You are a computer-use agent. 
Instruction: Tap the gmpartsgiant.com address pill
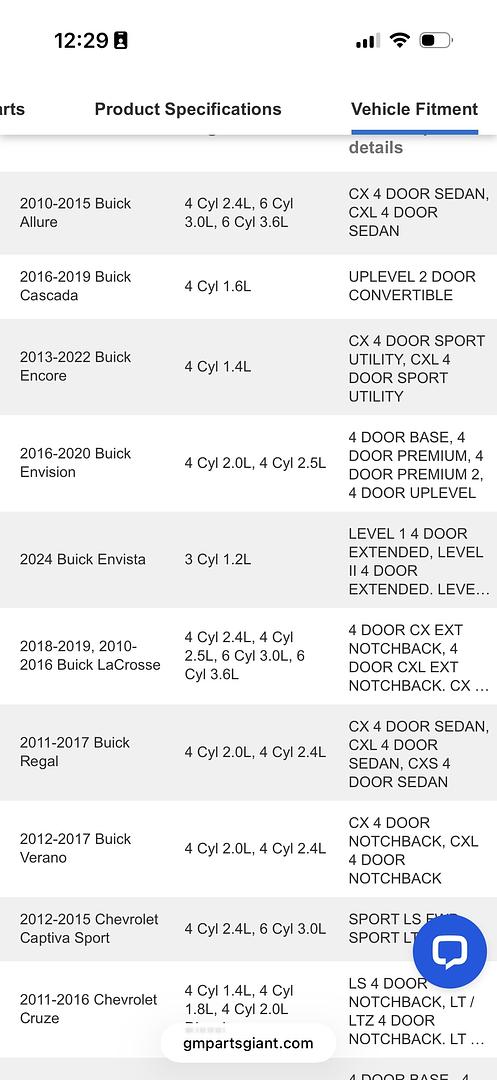click(x=248, y=1043)
